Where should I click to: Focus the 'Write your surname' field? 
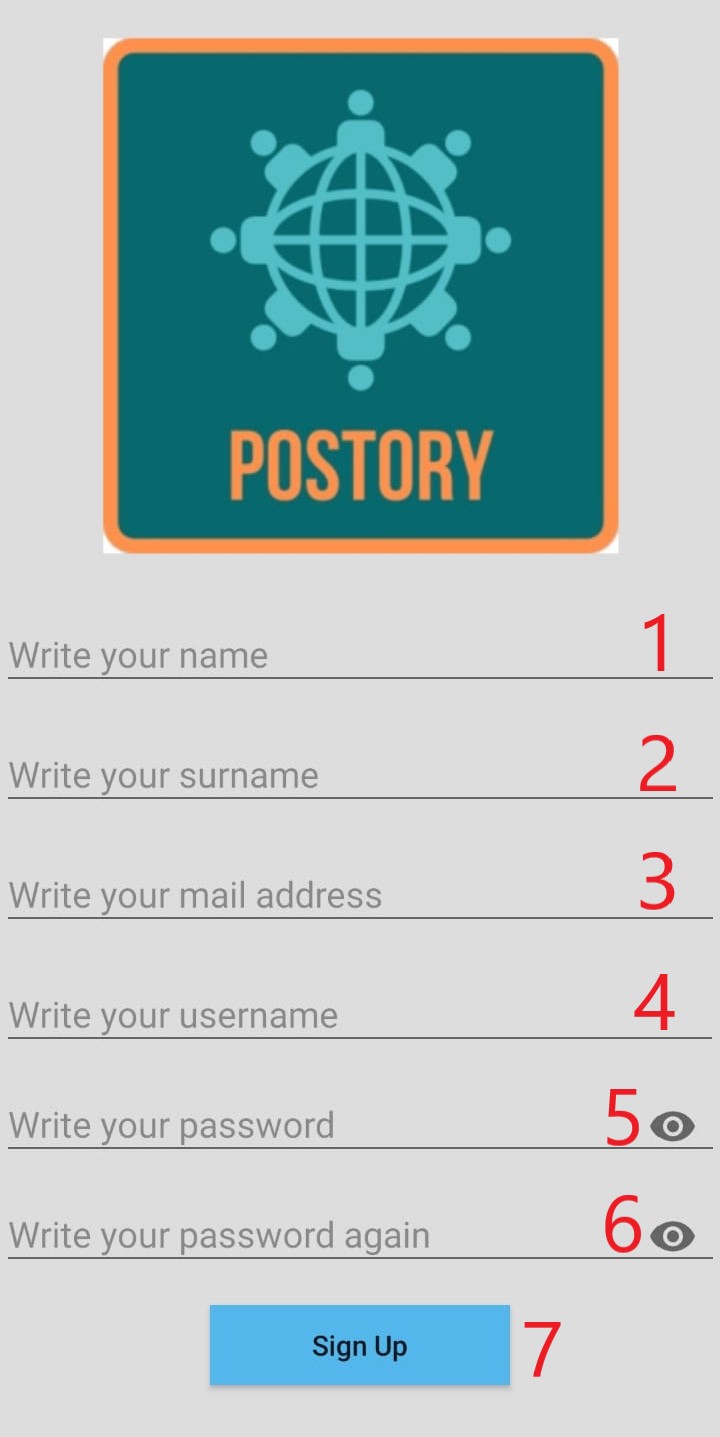[x=300, y=775]
